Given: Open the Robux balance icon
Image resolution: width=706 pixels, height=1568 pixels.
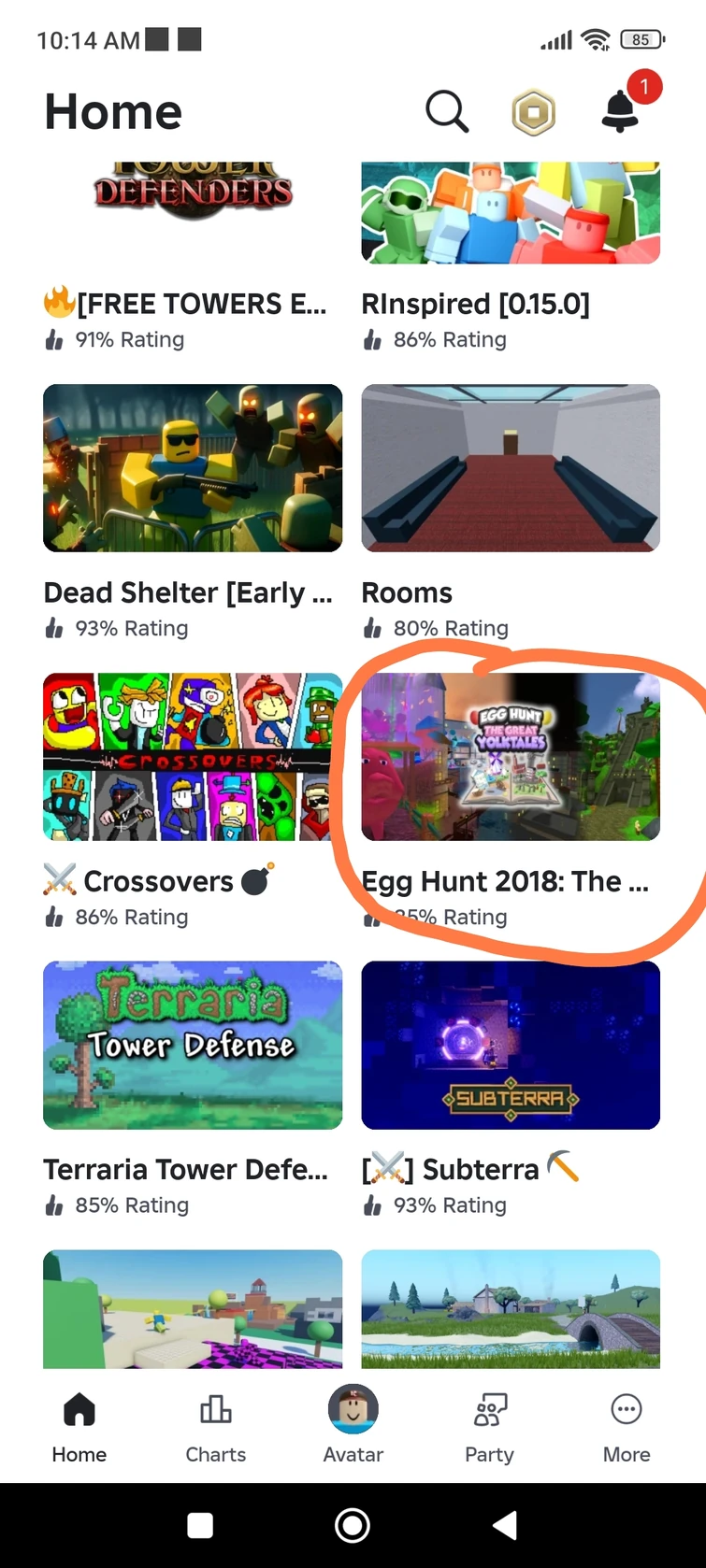Looking at the screenshot, I should point(533,114).
